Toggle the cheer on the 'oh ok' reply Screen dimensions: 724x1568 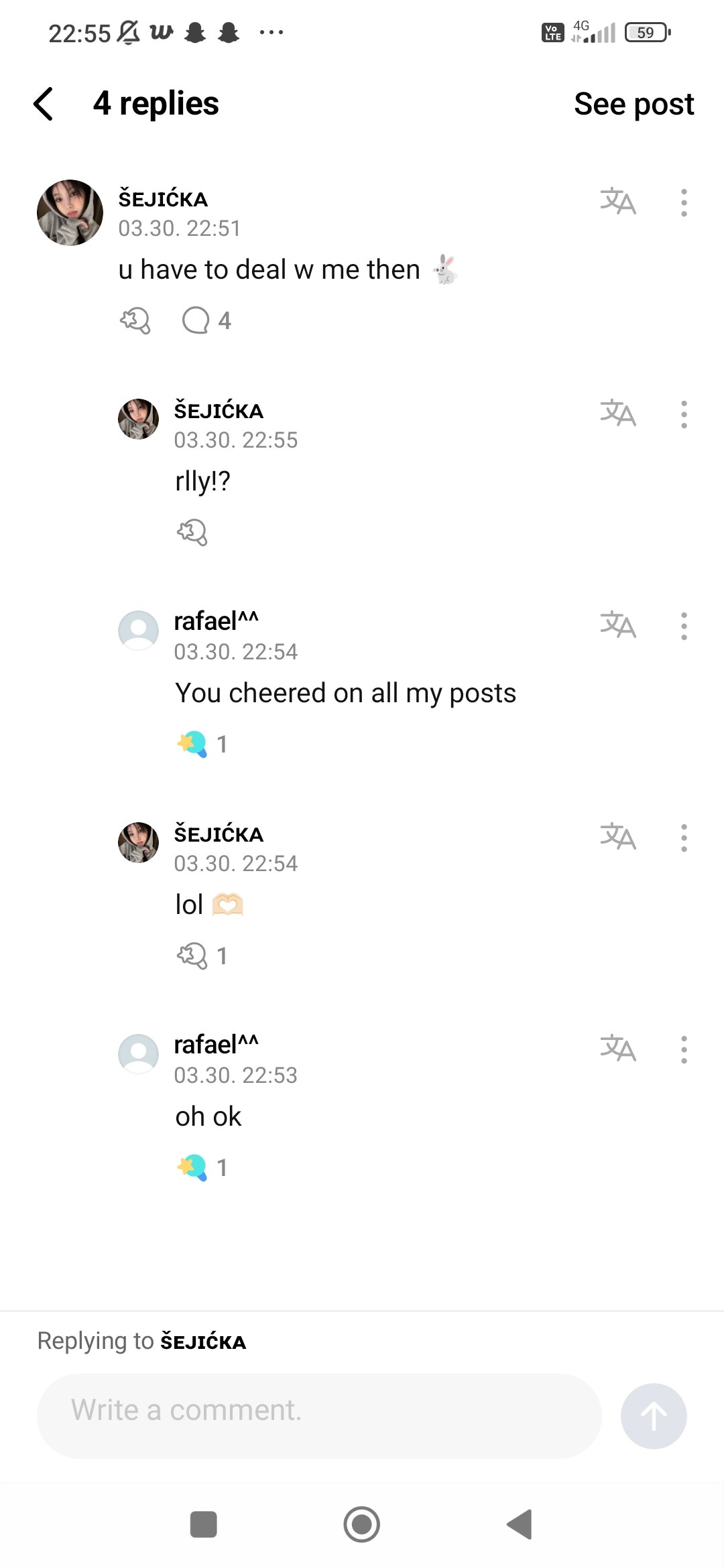point(192,1168)
